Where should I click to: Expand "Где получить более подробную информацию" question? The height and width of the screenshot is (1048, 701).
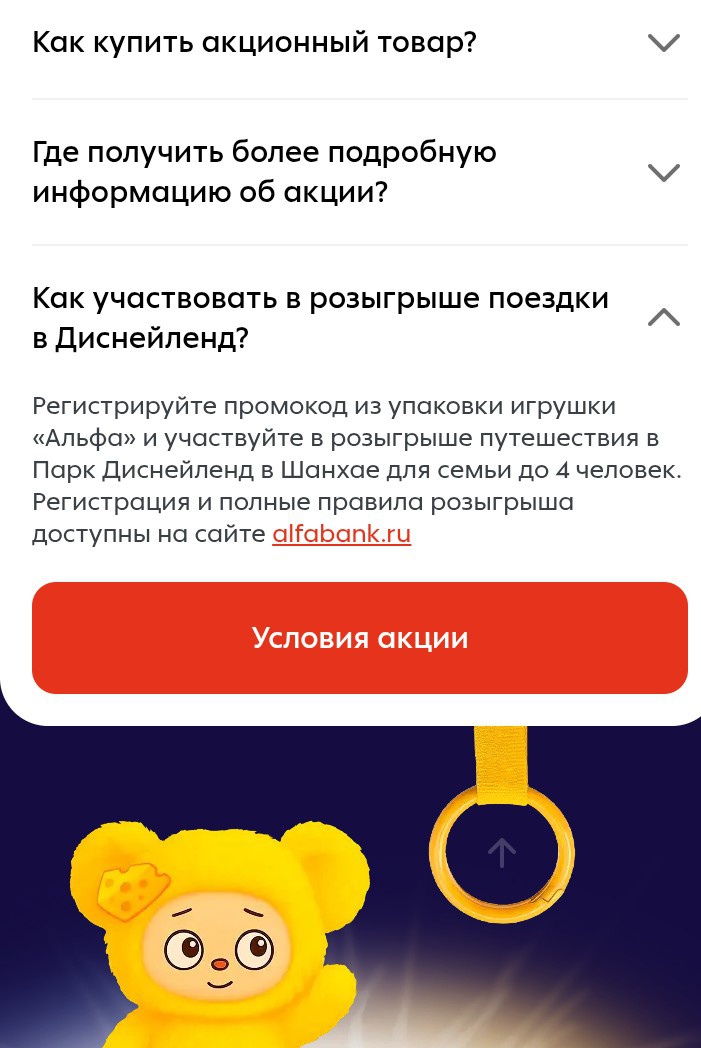click(x=663, y=172)
